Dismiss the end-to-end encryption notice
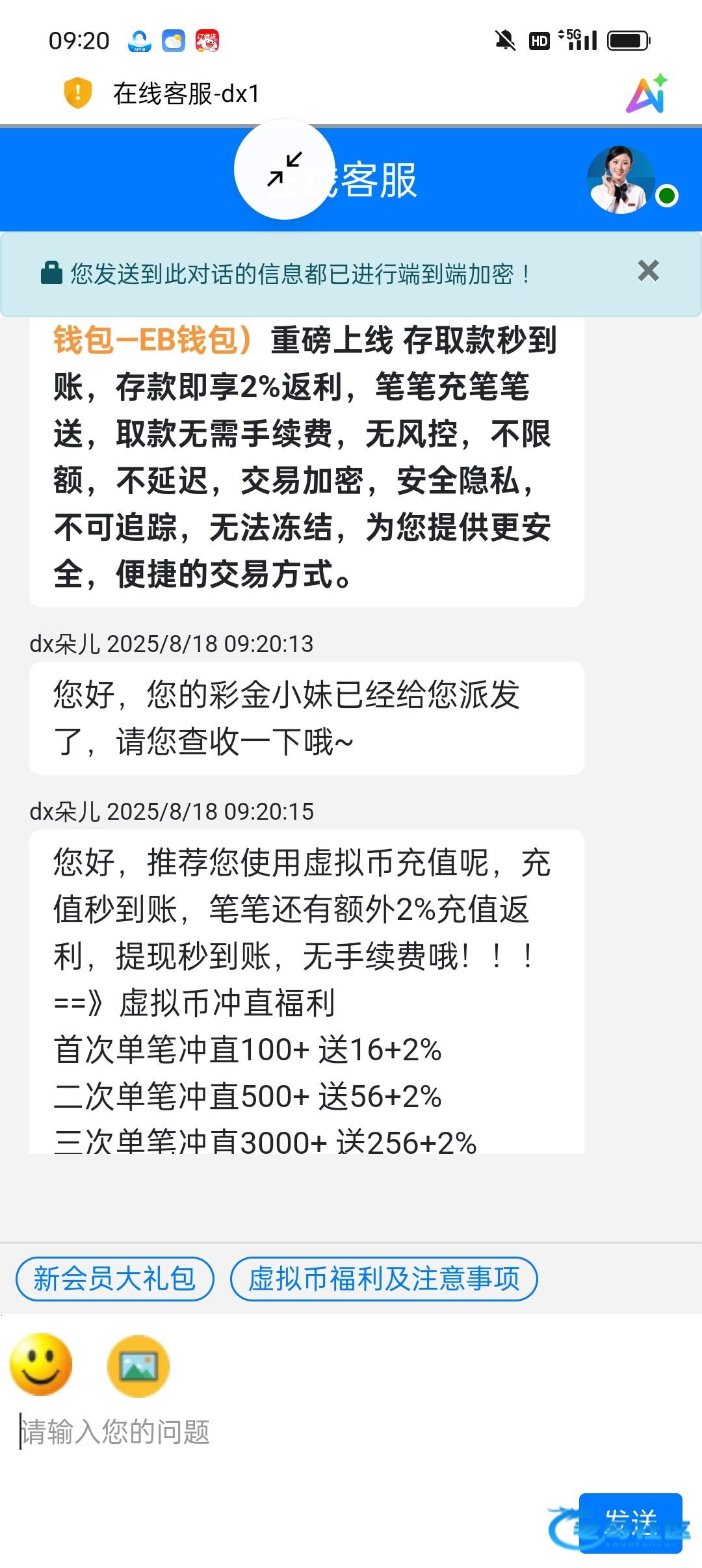The height and width of the screenshot is (1568, 702). click(648, 271)
